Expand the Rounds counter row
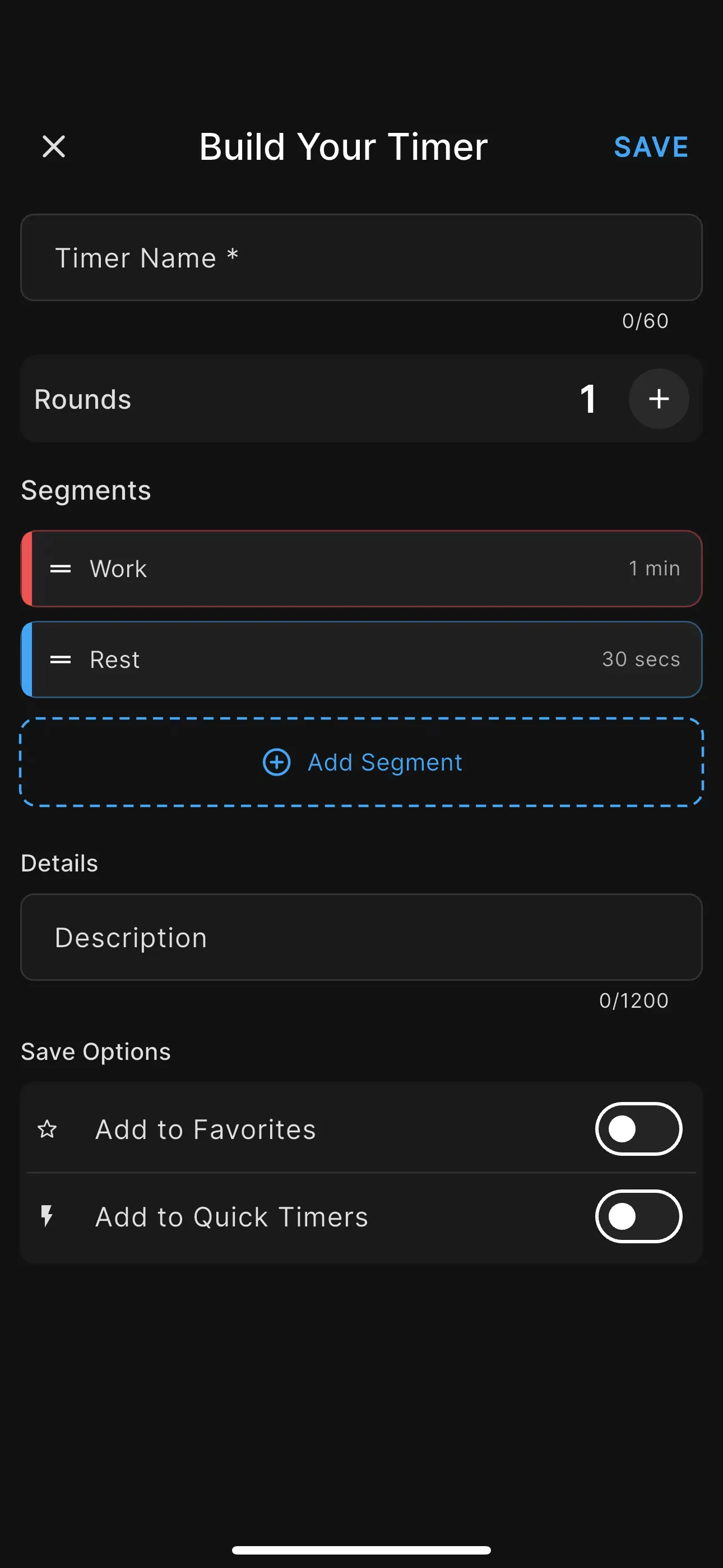 coord(361,399)
